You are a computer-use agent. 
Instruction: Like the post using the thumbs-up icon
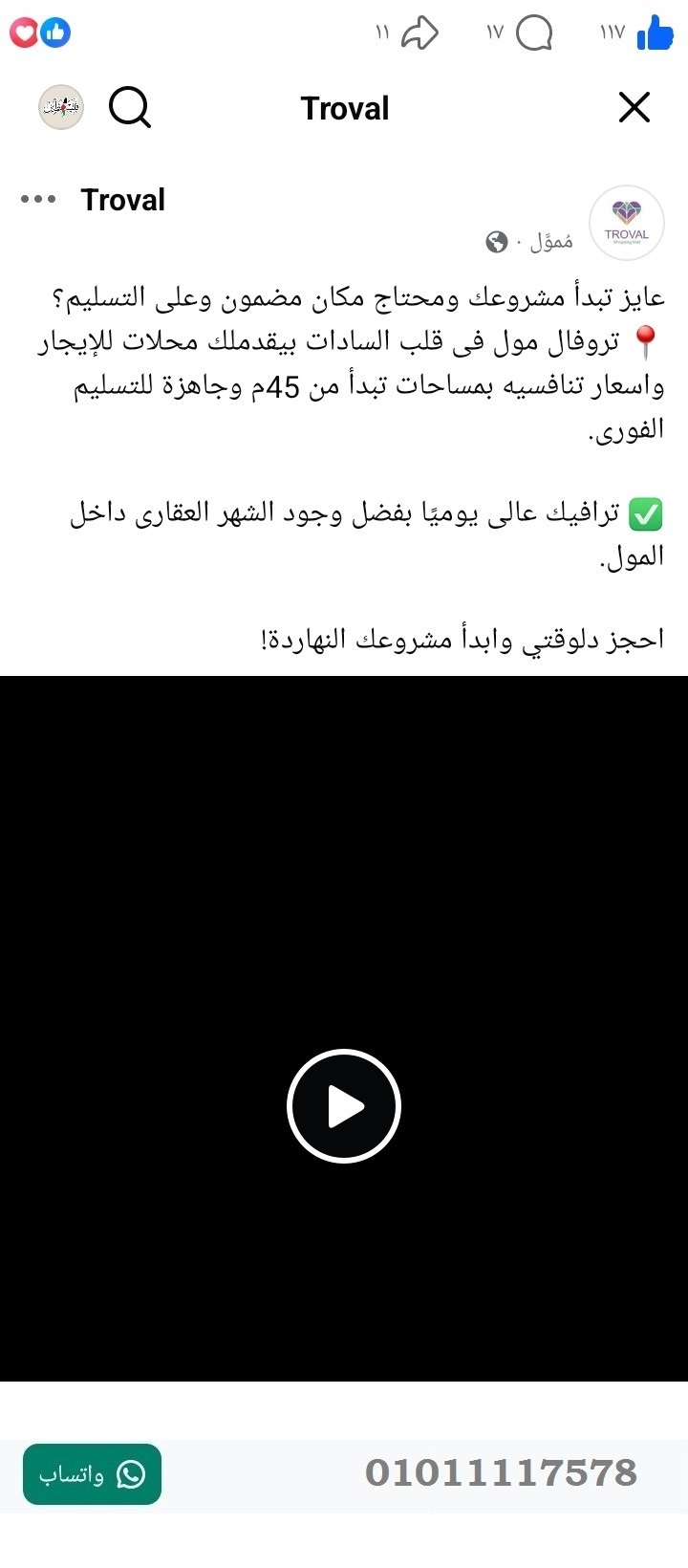tap(656, 32)
